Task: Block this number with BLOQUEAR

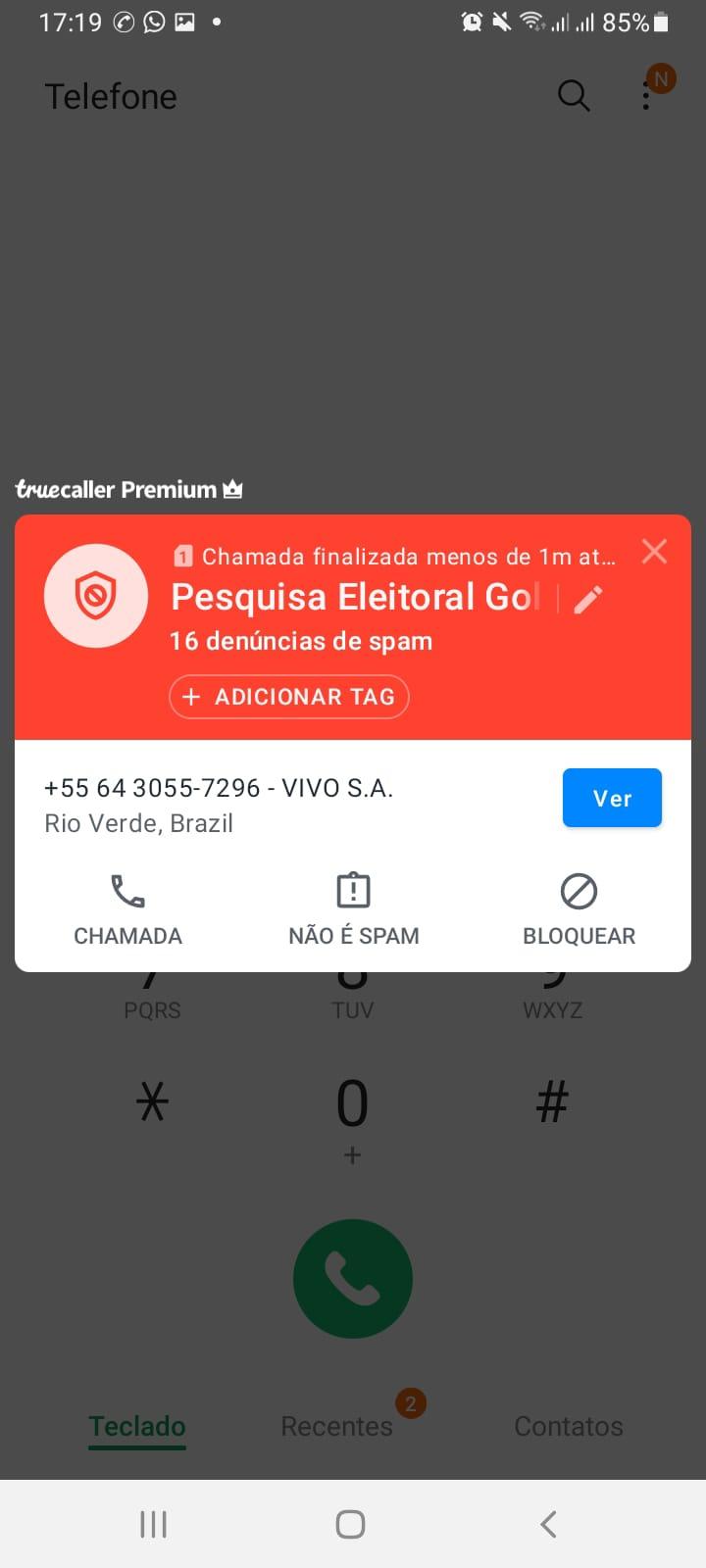Action: pyautogui.click(x=579, y=910)
